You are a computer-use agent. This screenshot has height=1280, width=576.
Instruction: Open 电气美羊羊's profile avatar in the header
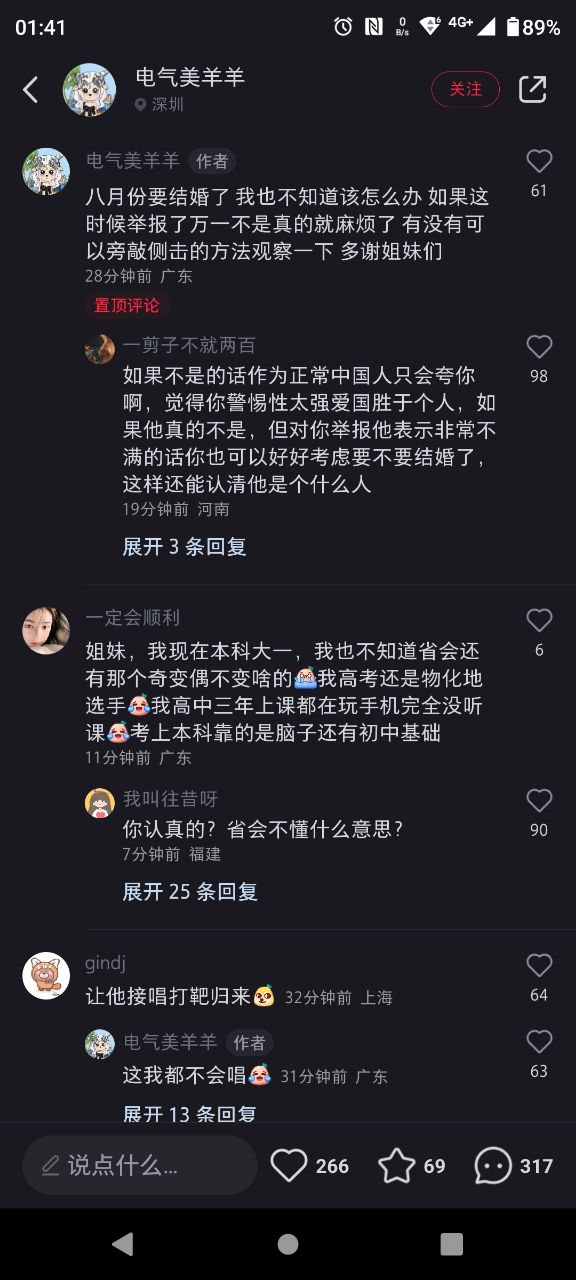point(89,90)
